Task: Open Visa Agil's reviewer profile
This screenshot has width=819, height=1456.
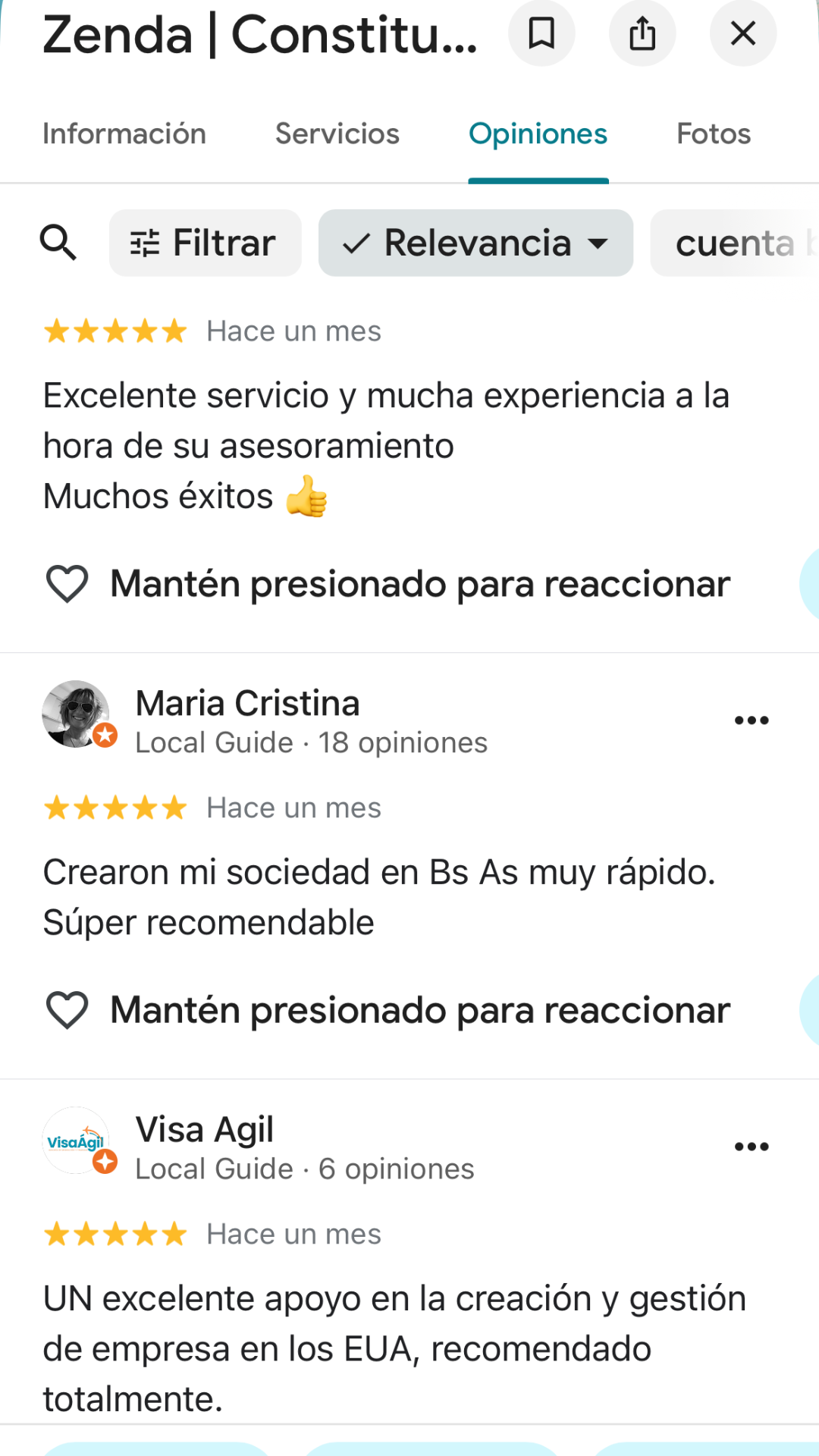Action: 204,1128
